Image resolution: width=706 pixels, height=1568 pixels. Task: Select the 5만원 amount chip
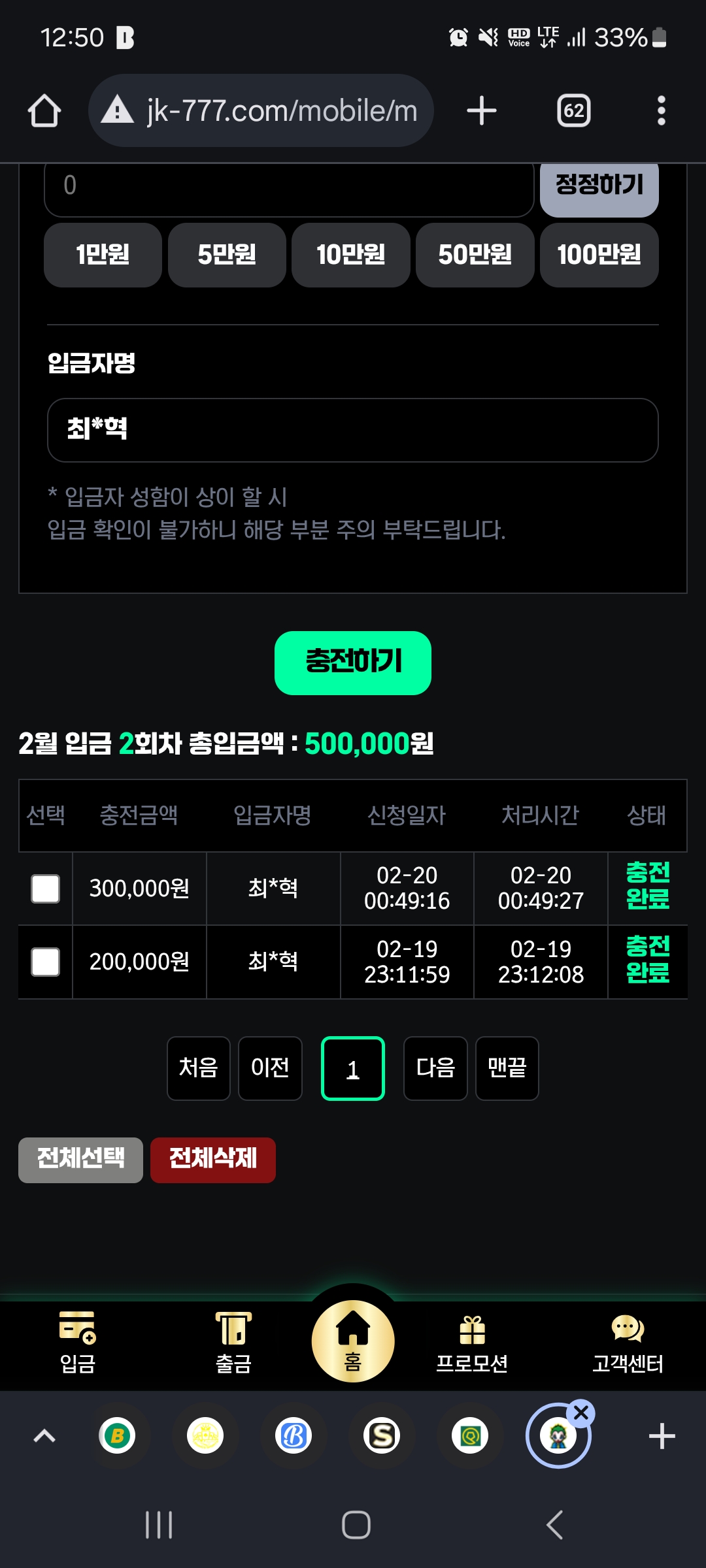coord(227,255)
